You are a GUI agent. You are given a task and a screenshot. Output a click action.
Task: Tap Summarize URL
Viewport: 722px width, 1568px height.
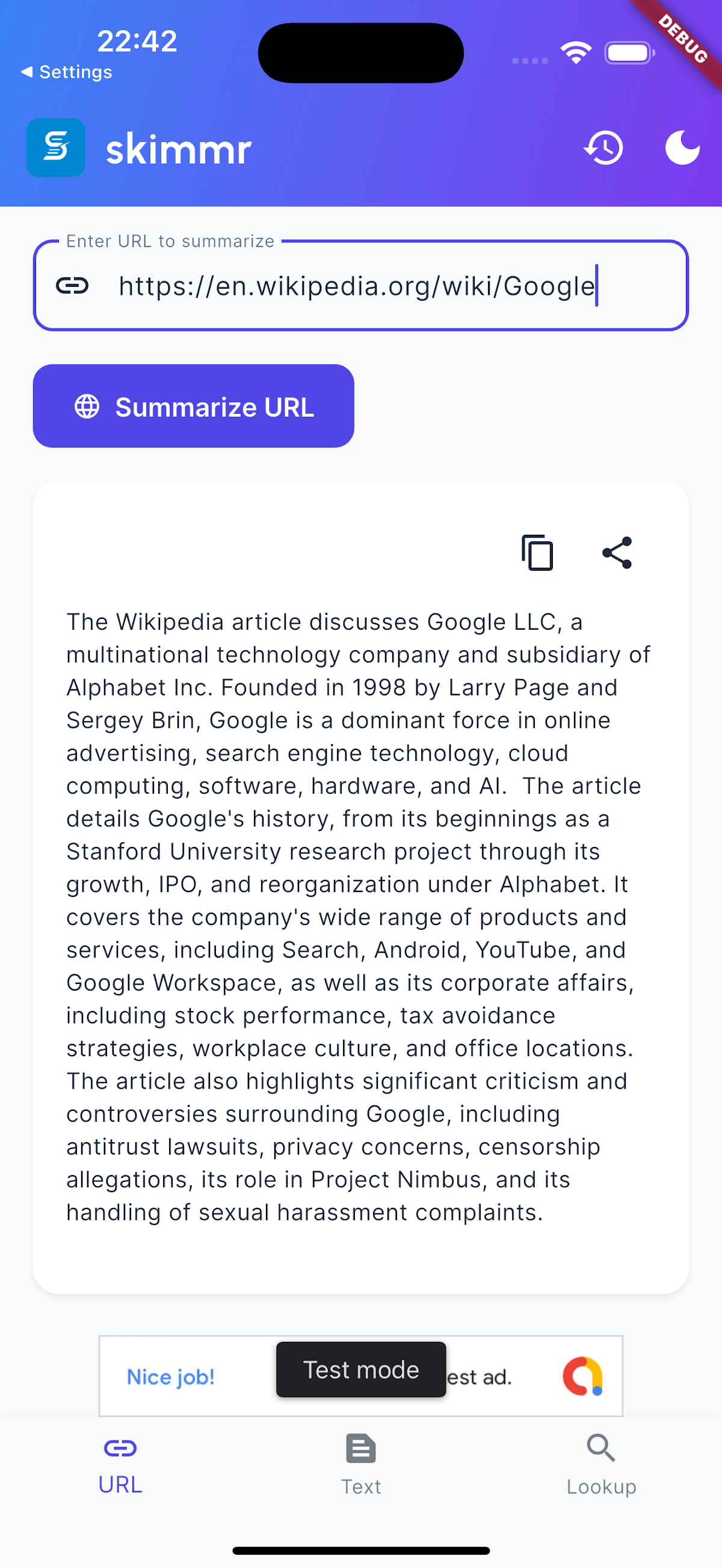point(194,406)
